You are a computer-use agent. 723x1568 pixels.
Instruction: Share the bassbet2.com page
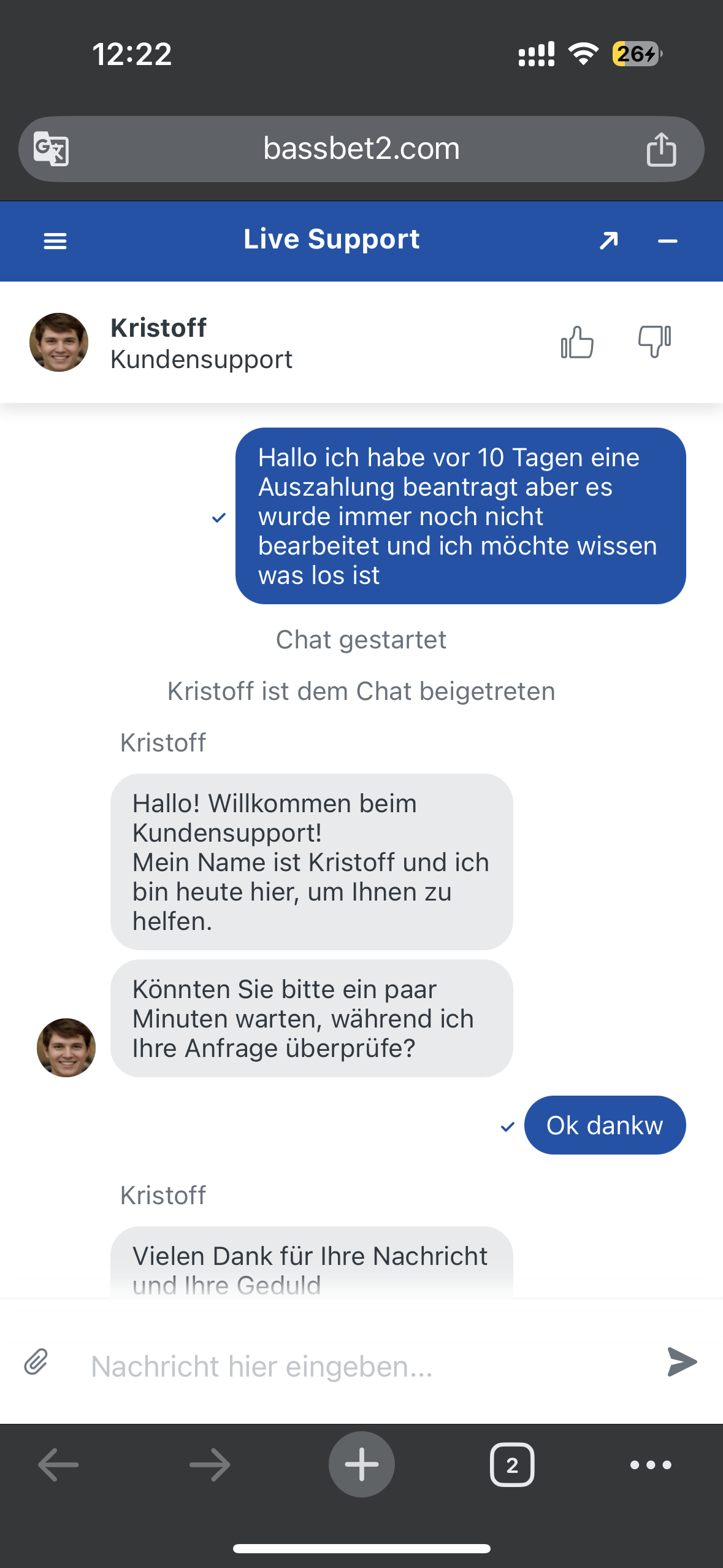[661, 149]
